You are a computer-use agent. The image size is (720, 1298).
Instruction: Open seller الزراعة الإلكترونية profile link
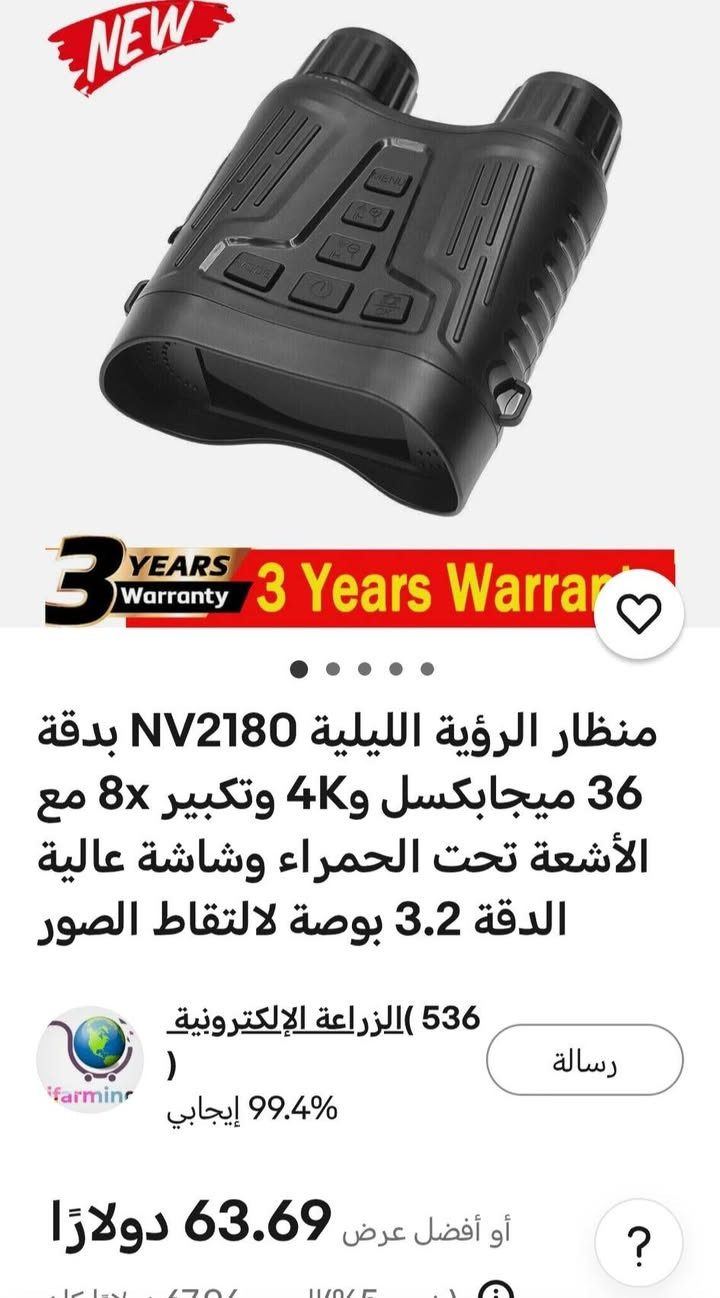[288, 1020]
